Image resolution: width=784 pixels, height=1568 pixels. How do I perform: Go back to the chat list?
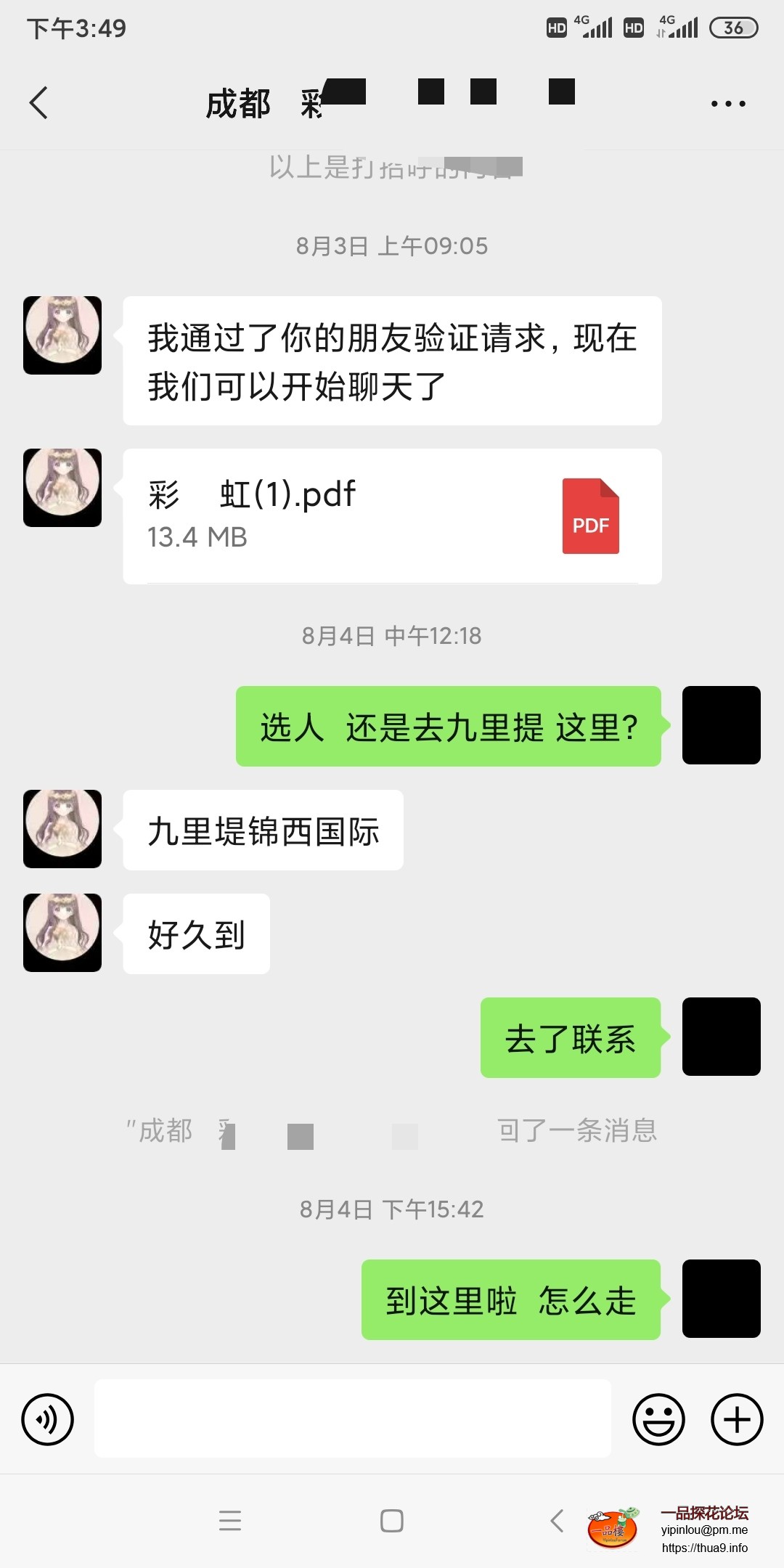point(39,103)
